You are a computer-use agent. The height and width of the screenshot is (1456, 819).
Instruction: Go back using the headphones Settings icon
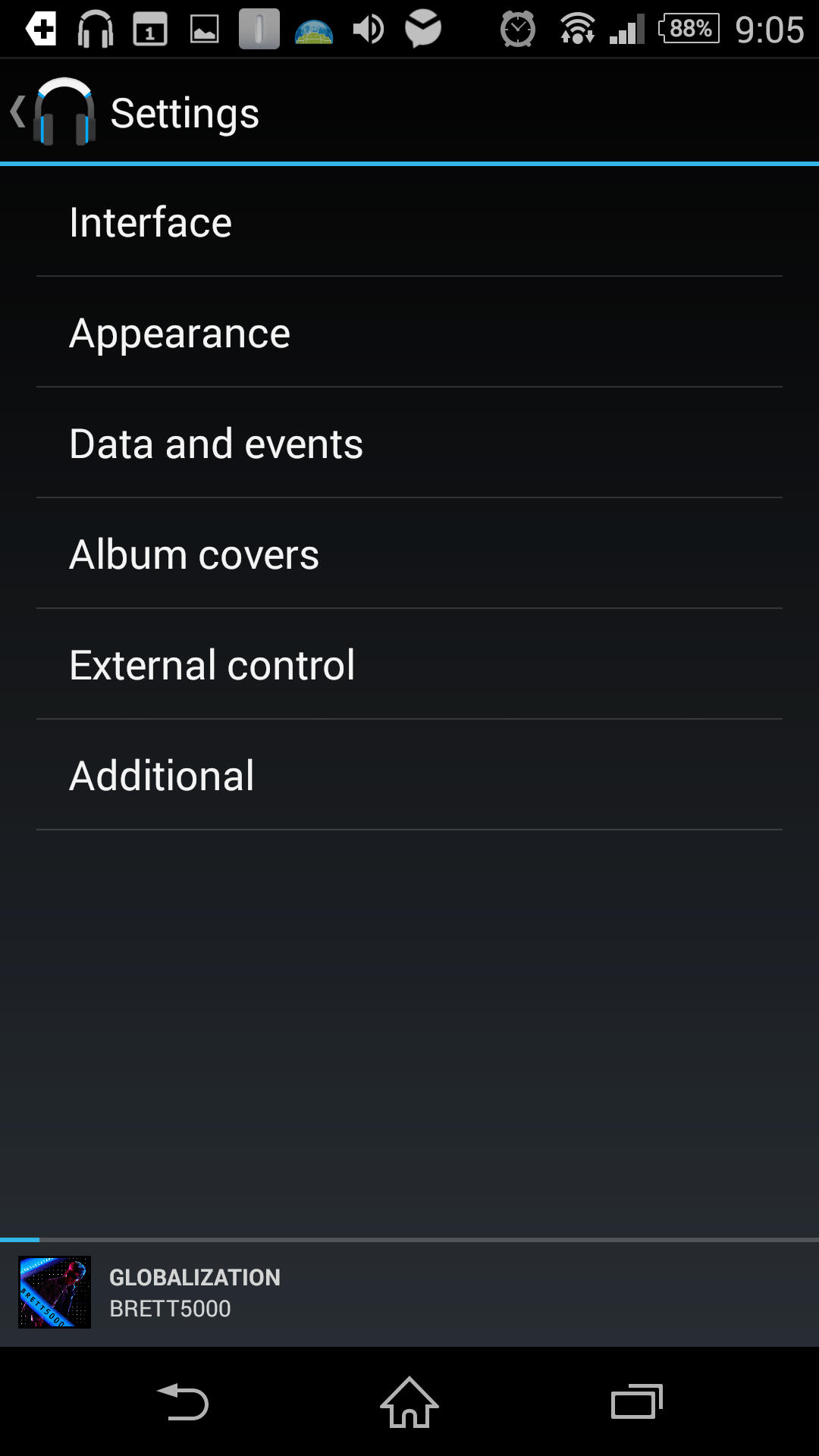pyautogui.click(x=53, y=112)
